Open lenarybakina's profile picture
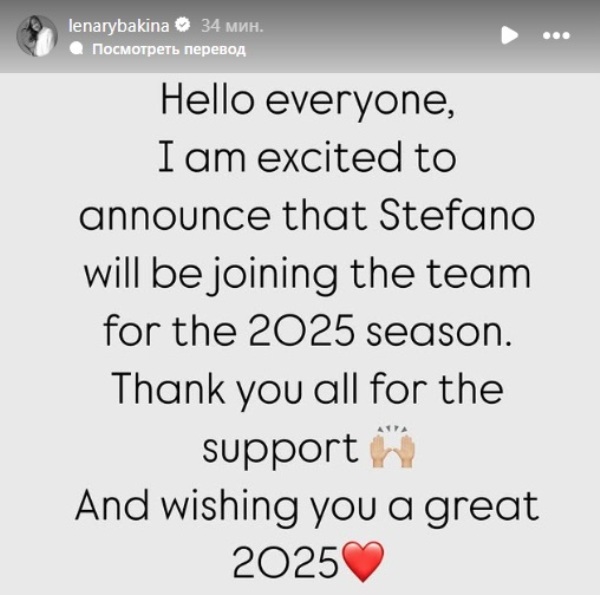 pos(37,36)
